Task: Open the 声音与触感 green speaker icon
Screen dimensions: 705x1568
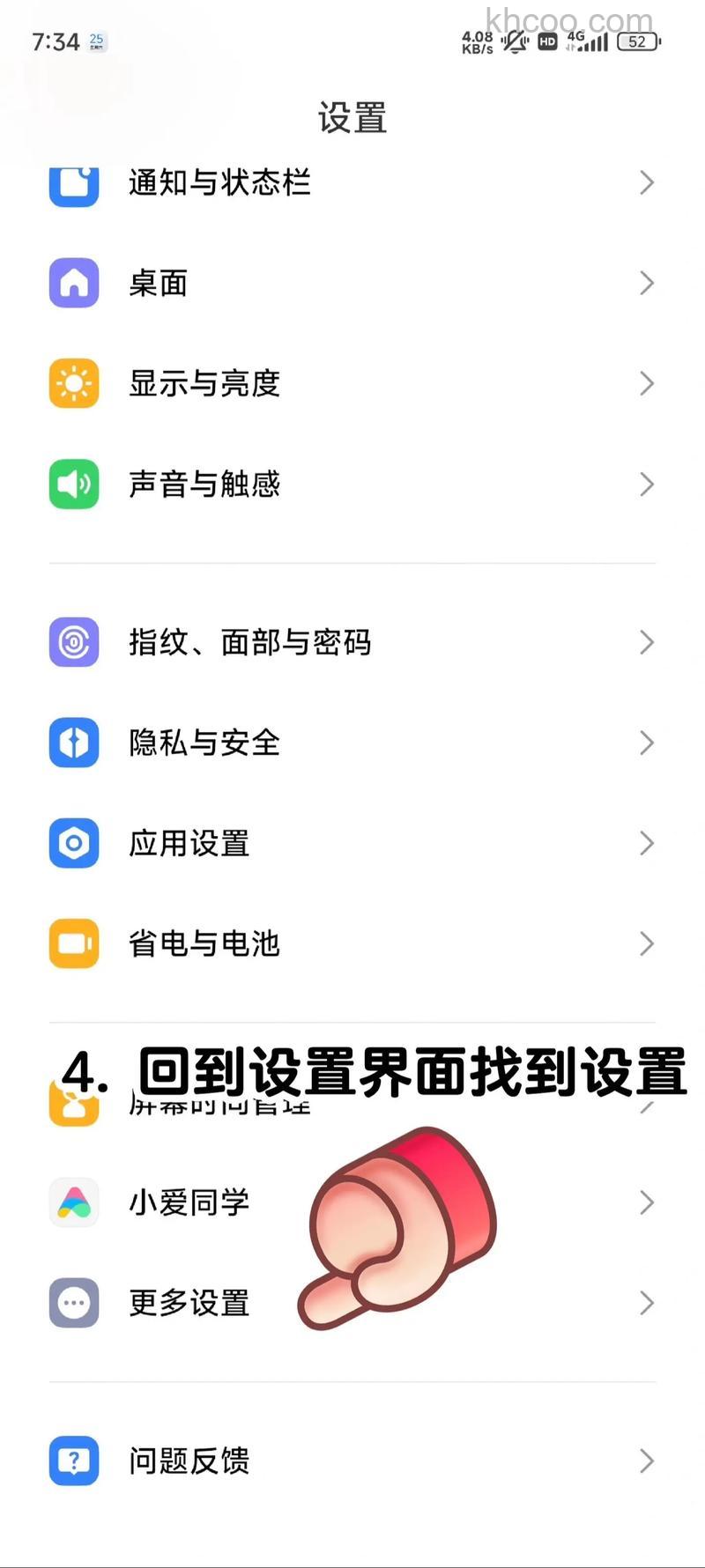Action: 73,484
